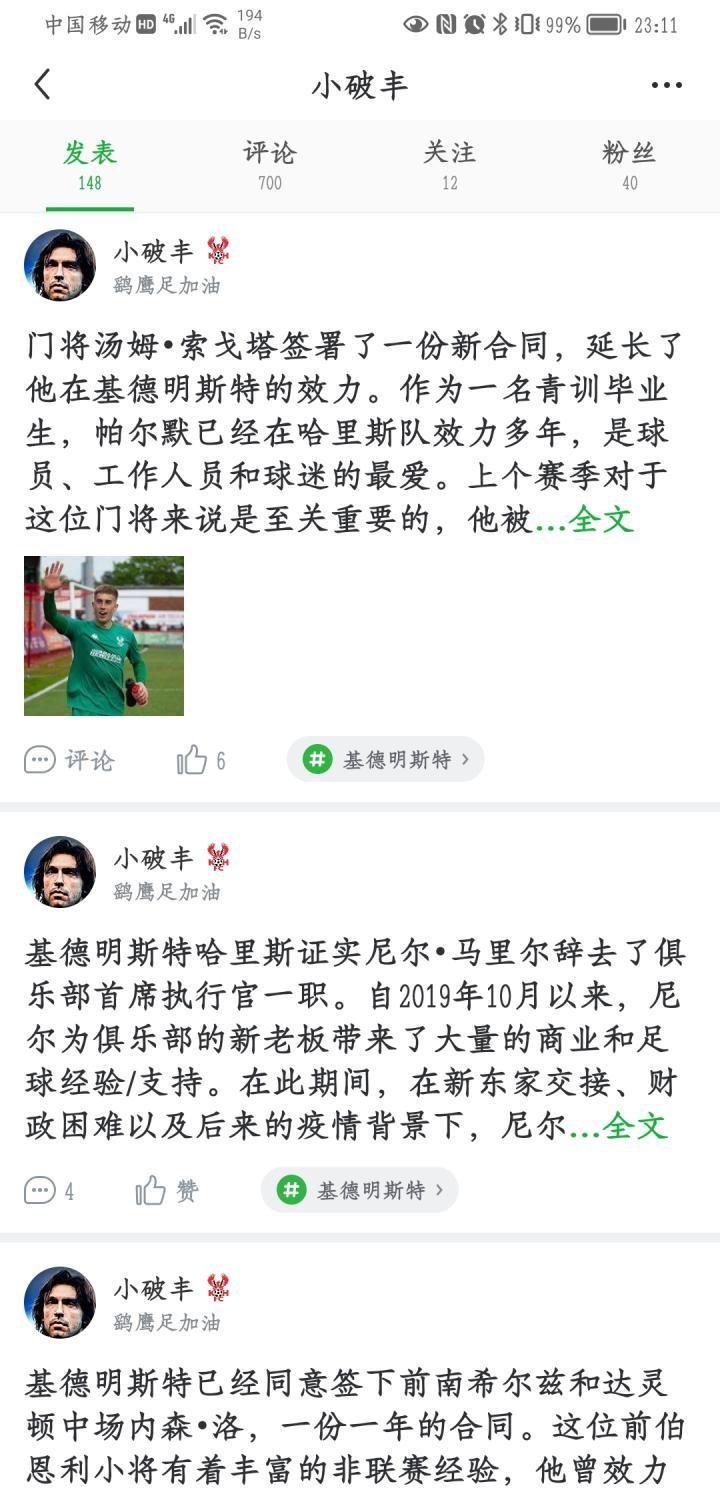Open the 4 comments on 尼尔•马里尔 post
The height and width of the screenshot is (1496, 720).
[x=49, y=1190]
